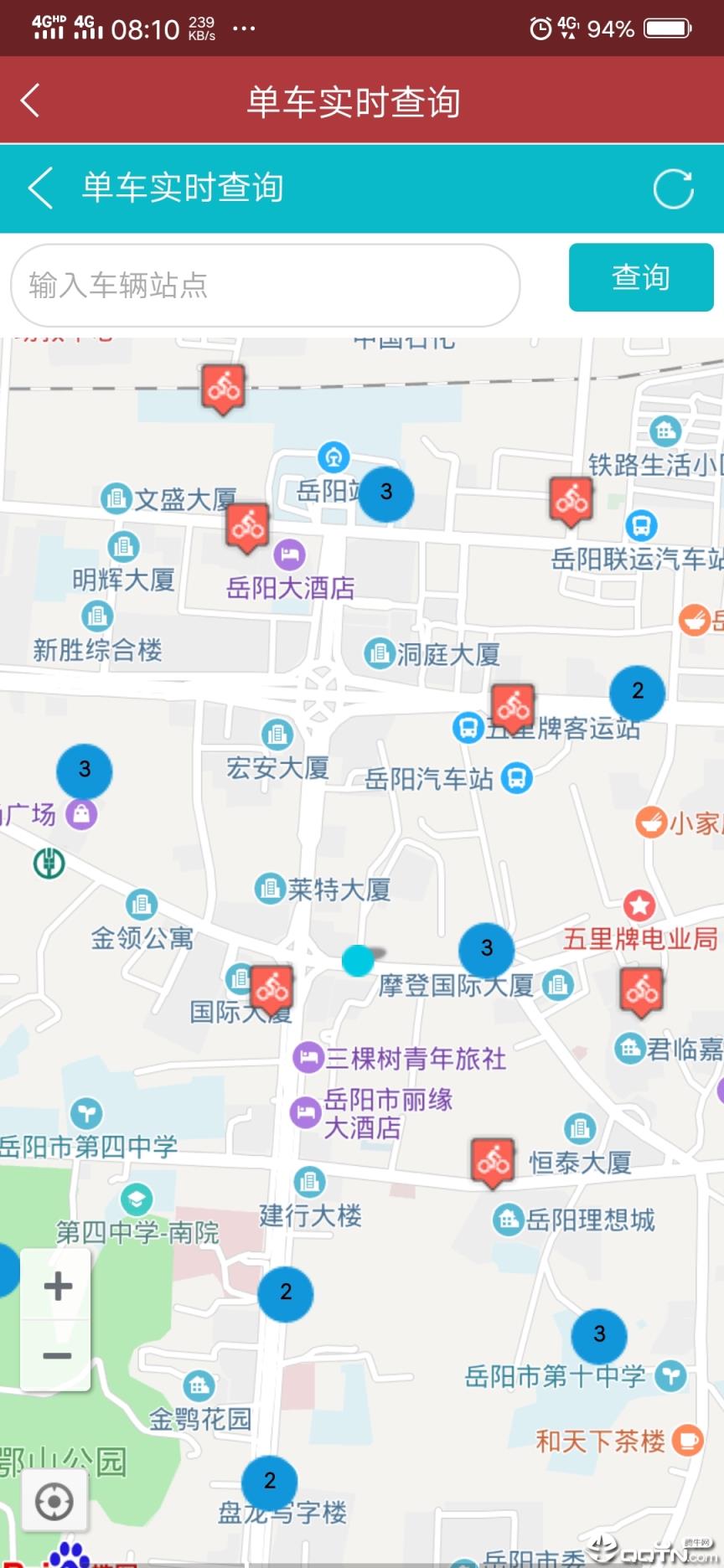This screenshot has width=724, height=1568.
Task: Click the 岳阳站 metro station icon
Action: pos(333,457)
